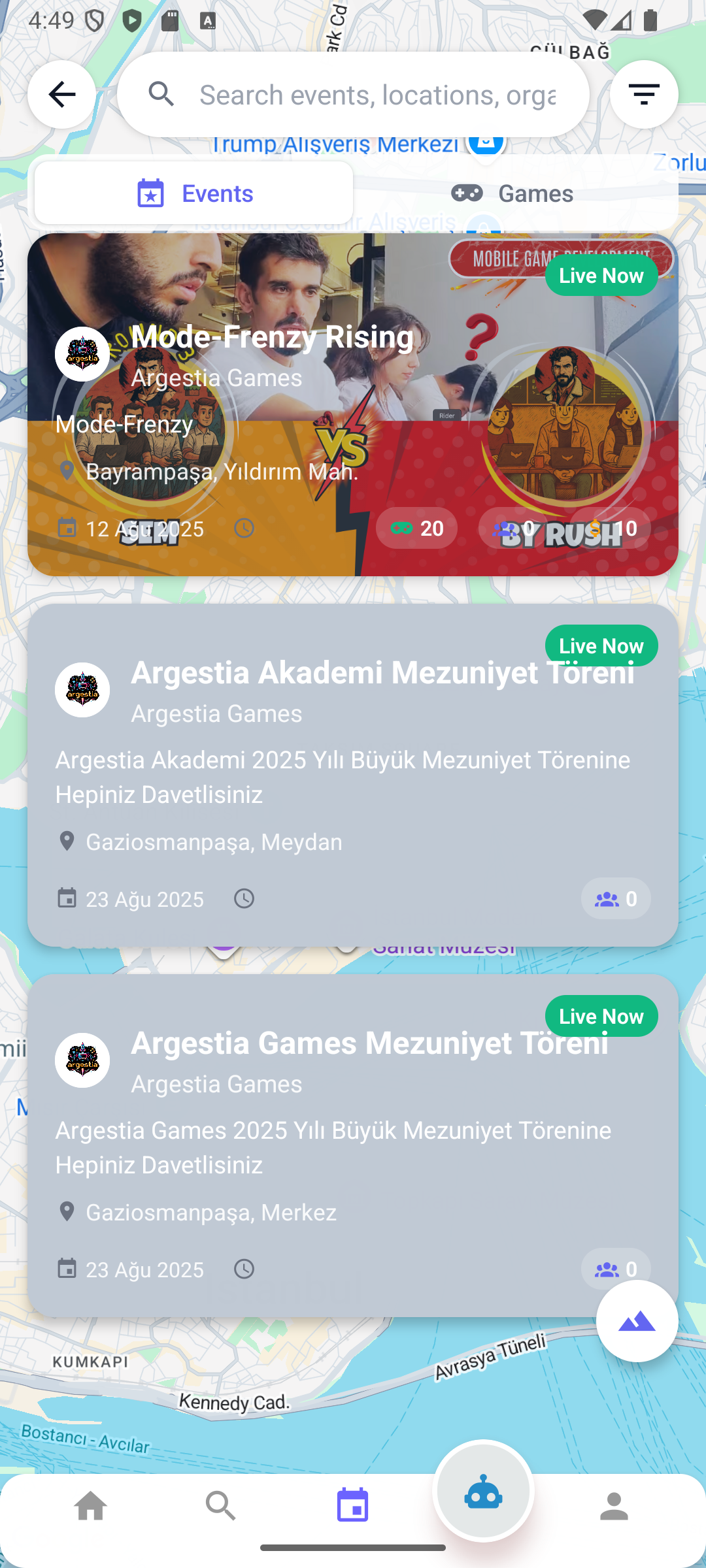
Task: Open the Profile icon bottom right
Action: tap(614, 1506)
